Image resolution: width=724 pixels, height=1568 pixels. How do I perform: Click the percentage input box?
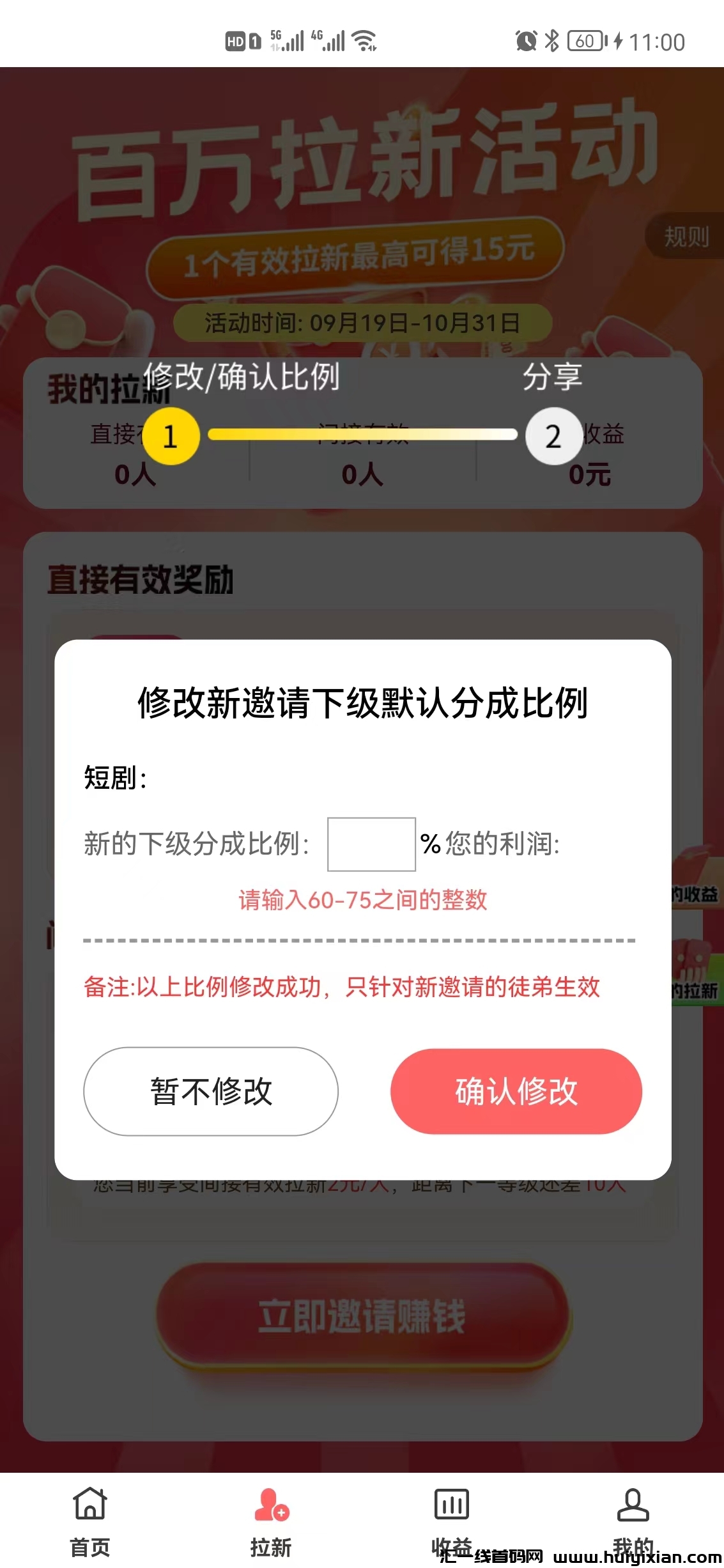[371, 844]
